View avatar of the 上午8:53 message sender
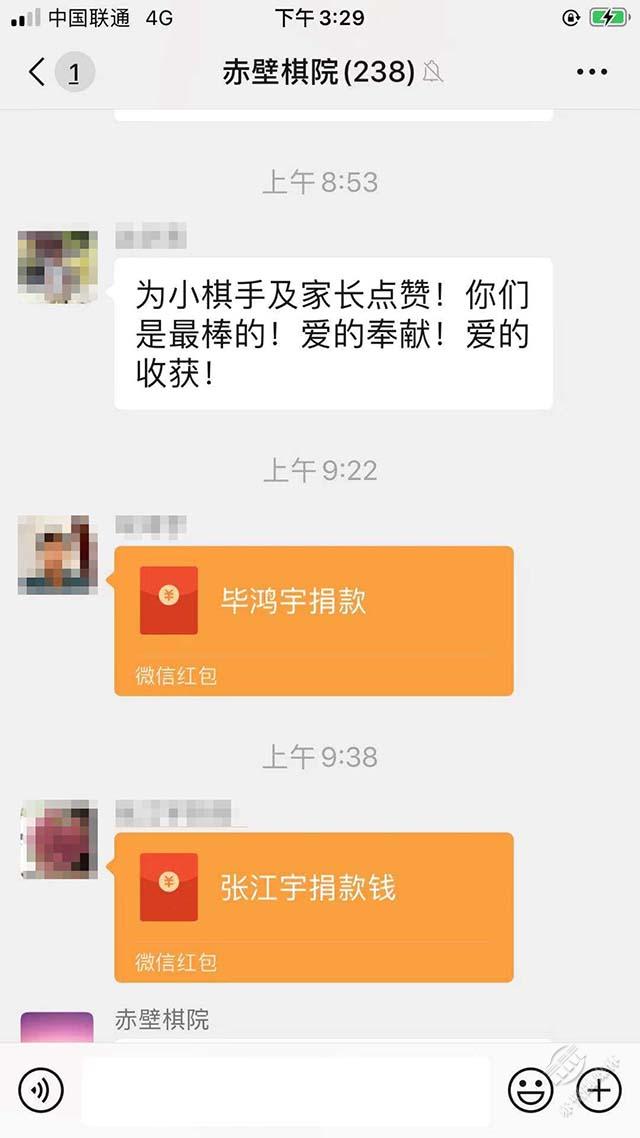This screenshot has height=1138, width=640. [x=57, y=266]
